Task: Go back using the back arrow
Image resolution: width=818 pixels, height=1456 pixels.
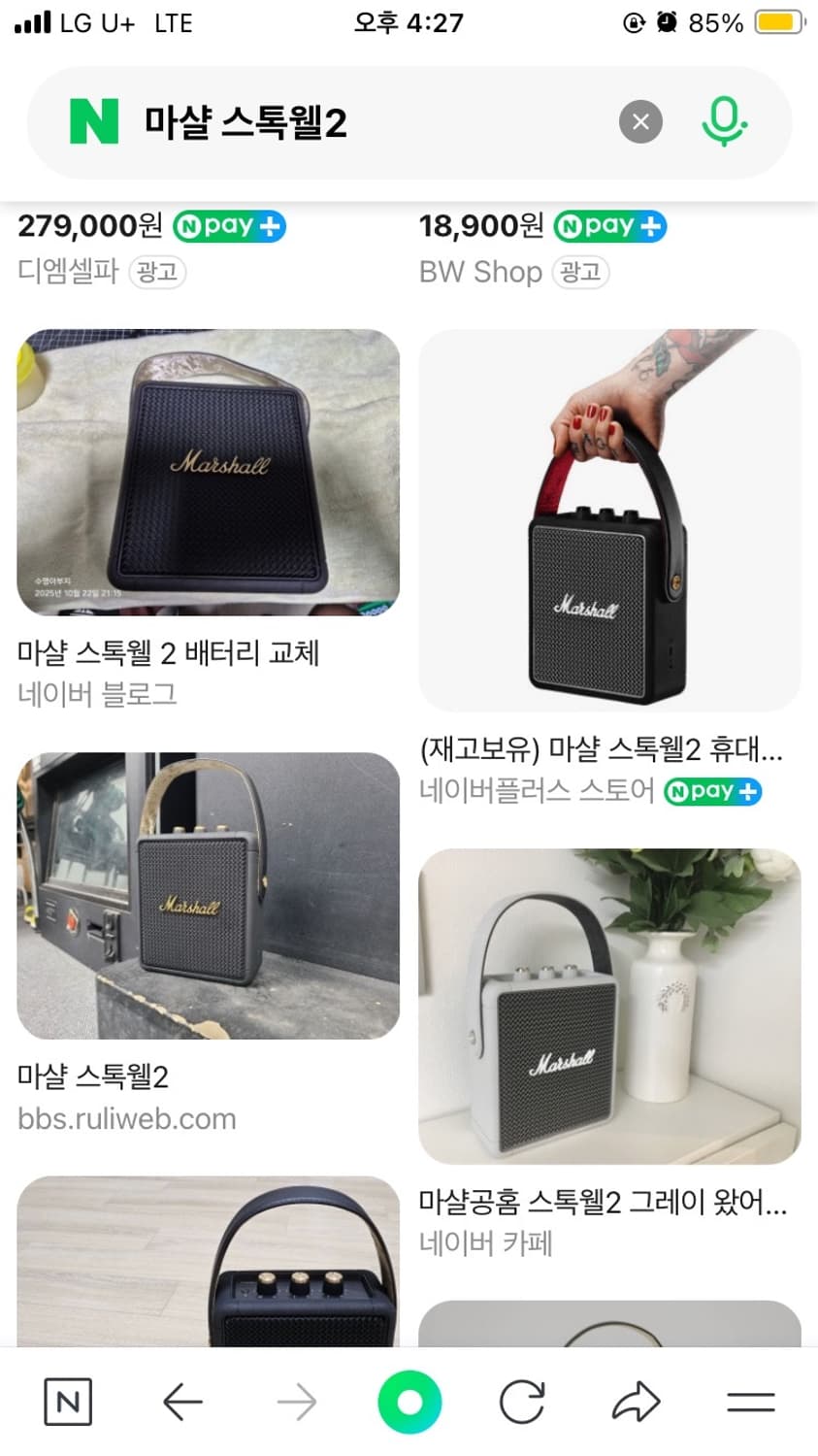Action: [x=181, y=1402]
